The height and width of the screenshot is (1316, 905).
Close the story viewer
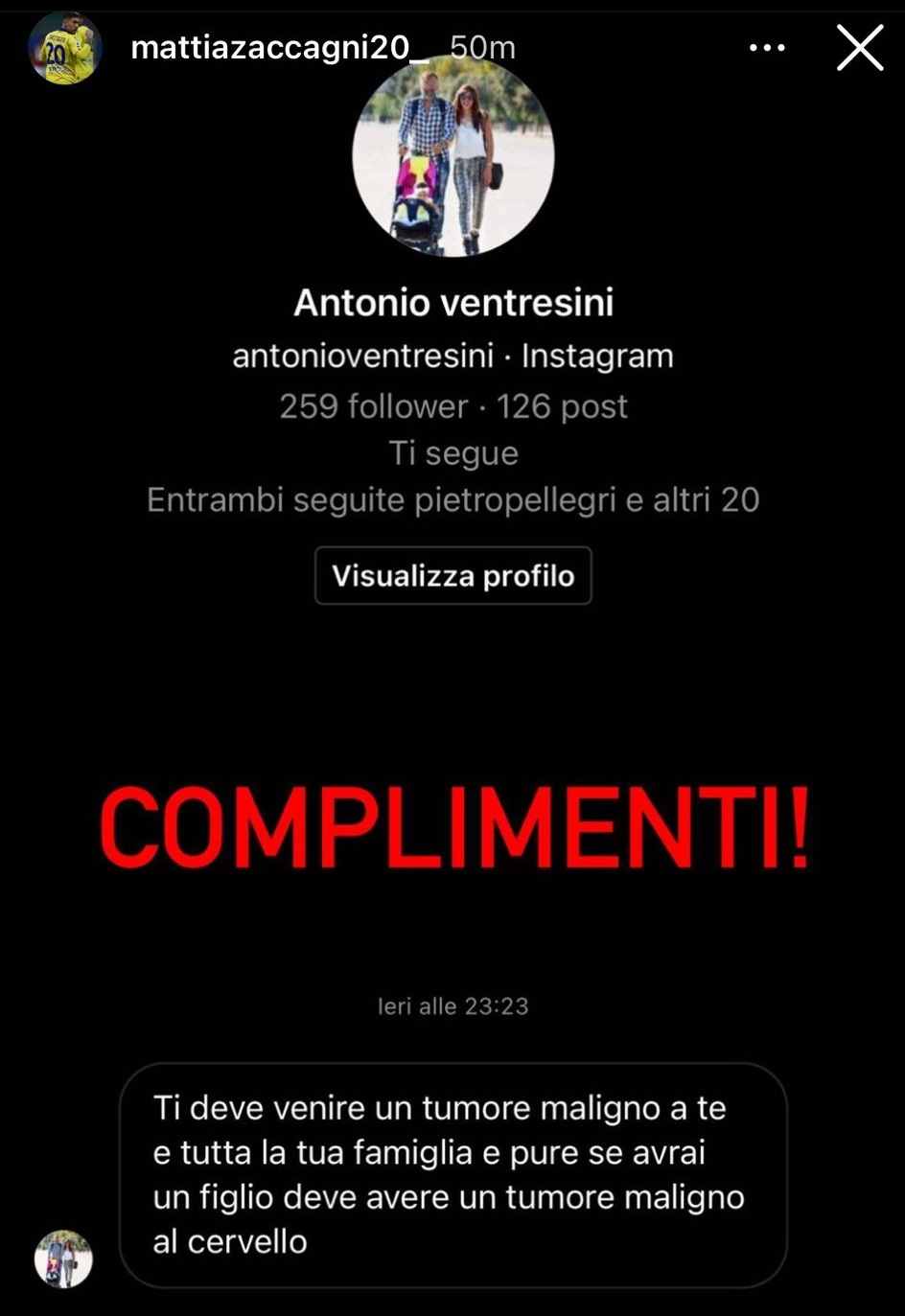(859, 48)
